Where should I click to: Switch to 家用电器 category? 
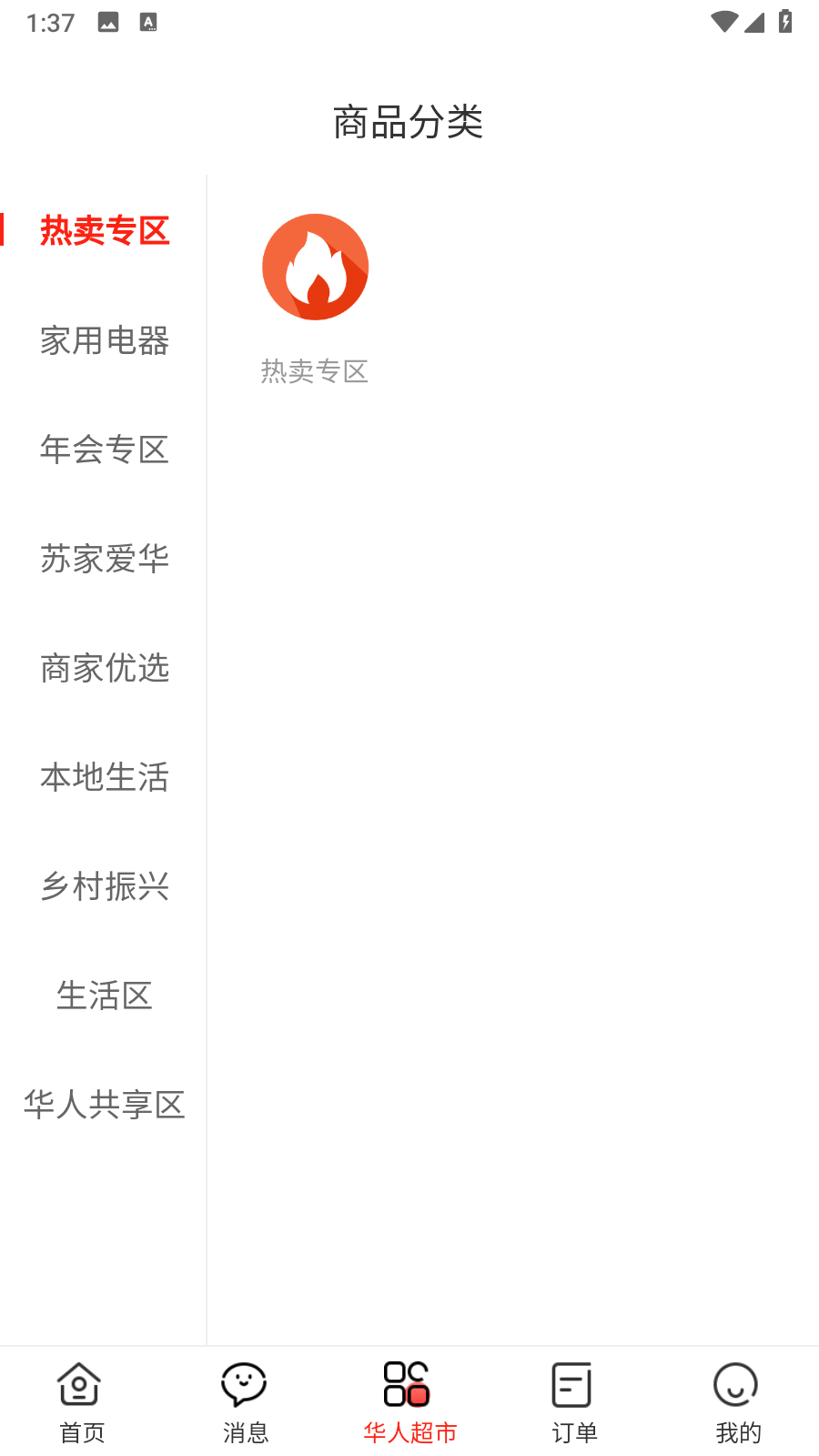pos(105,340)
